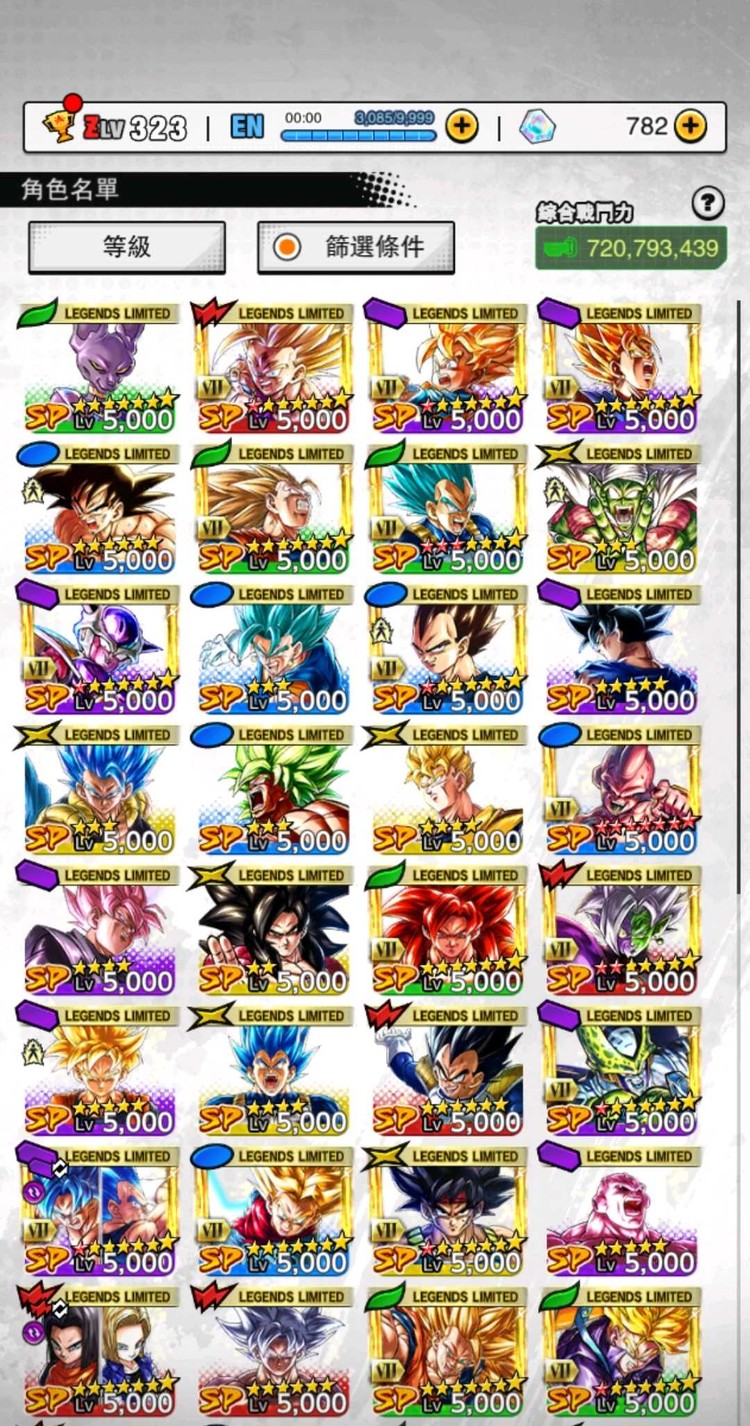Screen dimensions: 750x1426
Task: Open the Android 17 and 18 card
Action: tap(100, 1350)
